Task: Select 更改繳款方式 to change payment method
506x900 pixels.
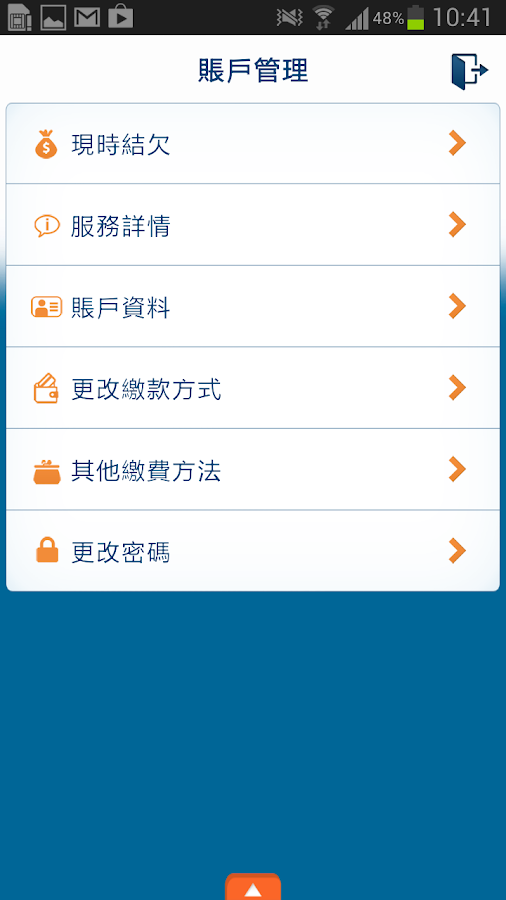Action: pyautogui.click(x=253, y=388)
